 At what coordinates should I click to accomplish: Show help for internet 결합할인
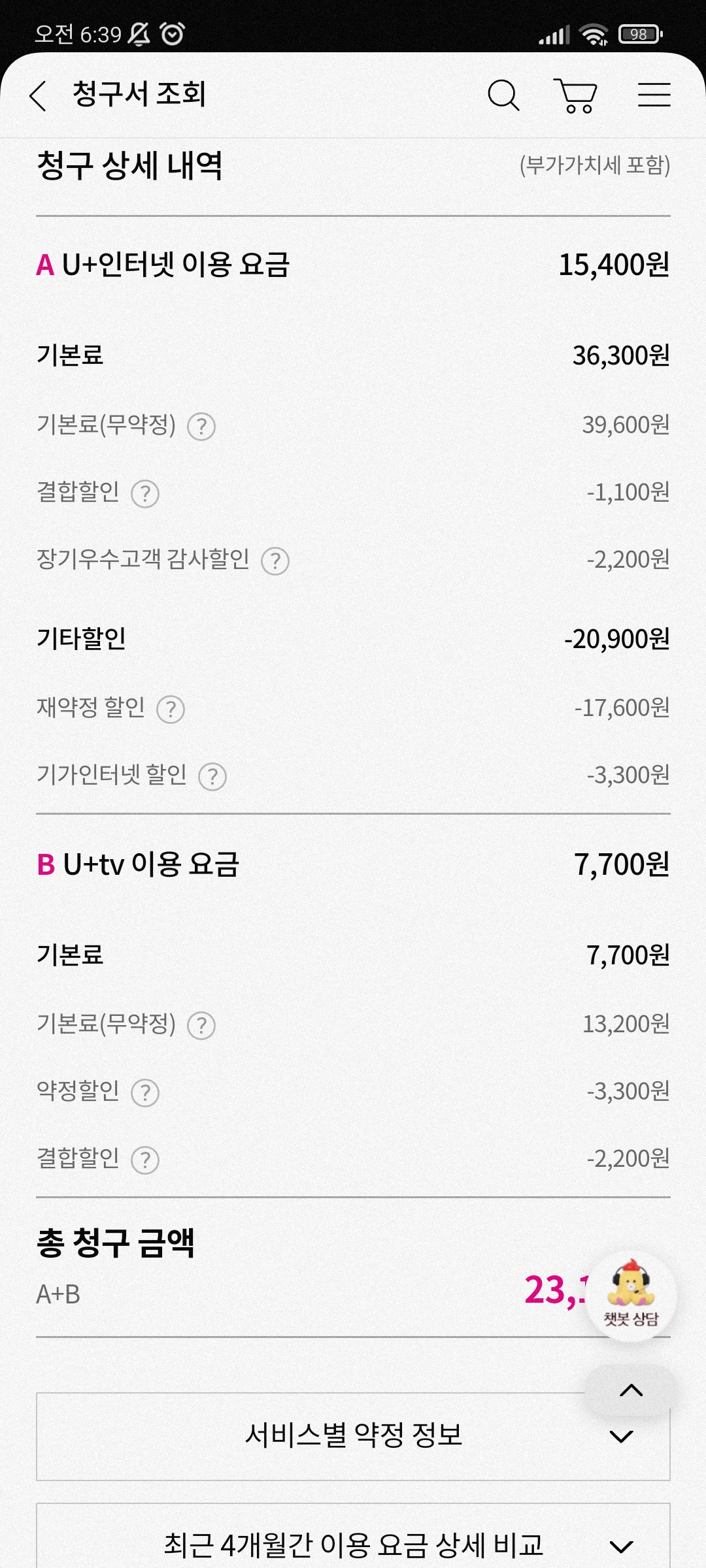pyautogui.click(x=145, y=494)
